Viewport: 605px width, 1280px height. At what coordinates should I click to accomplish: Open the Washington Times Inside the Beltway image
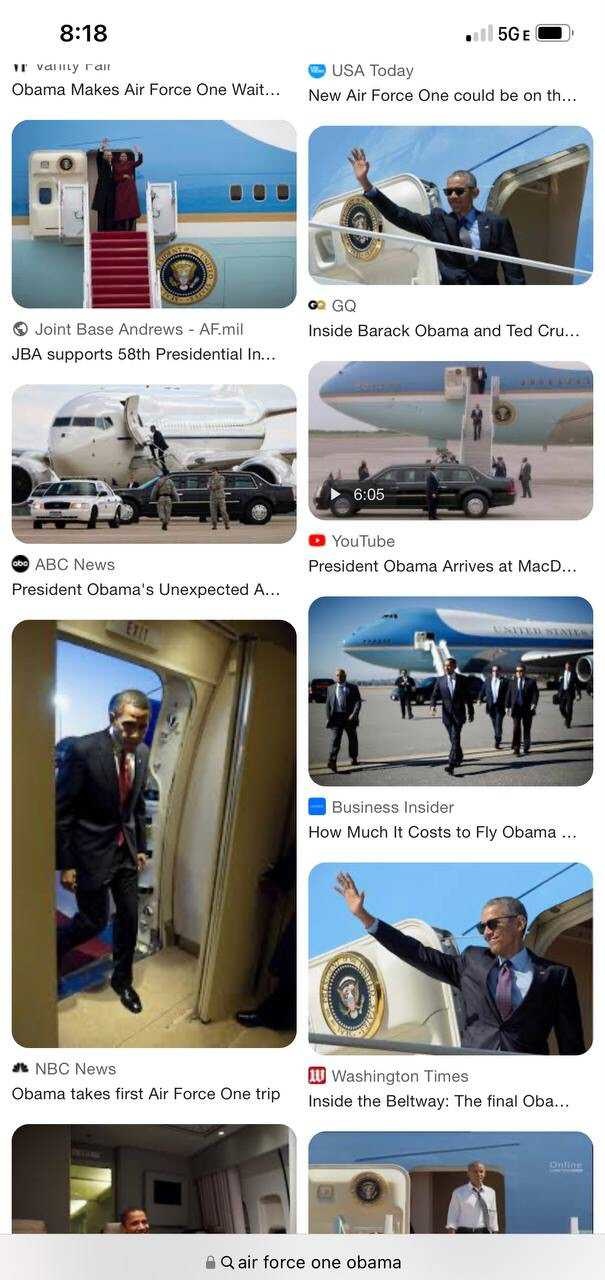point(450,958)
